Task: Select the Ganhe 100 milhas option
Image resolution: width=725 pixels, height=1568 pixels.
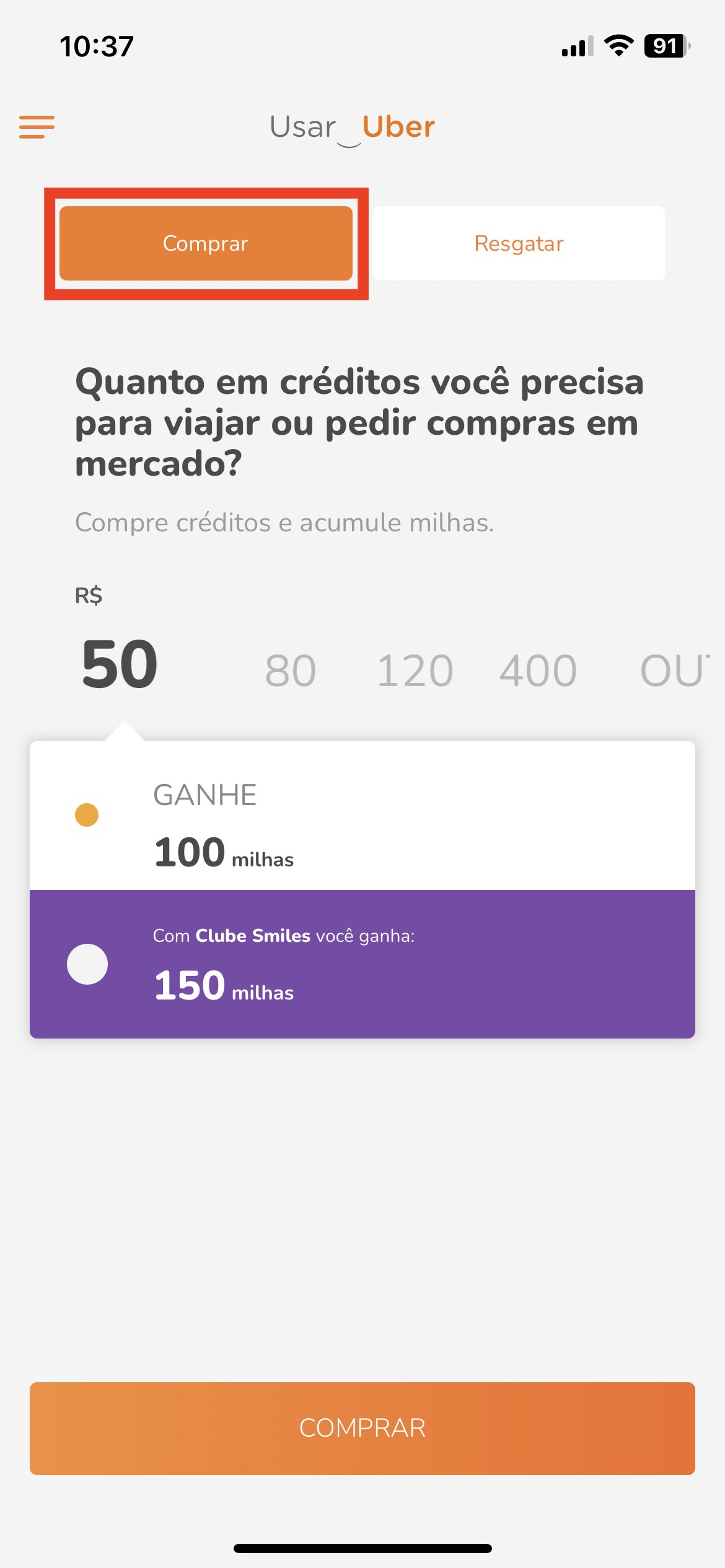Action: click(362, 816)
